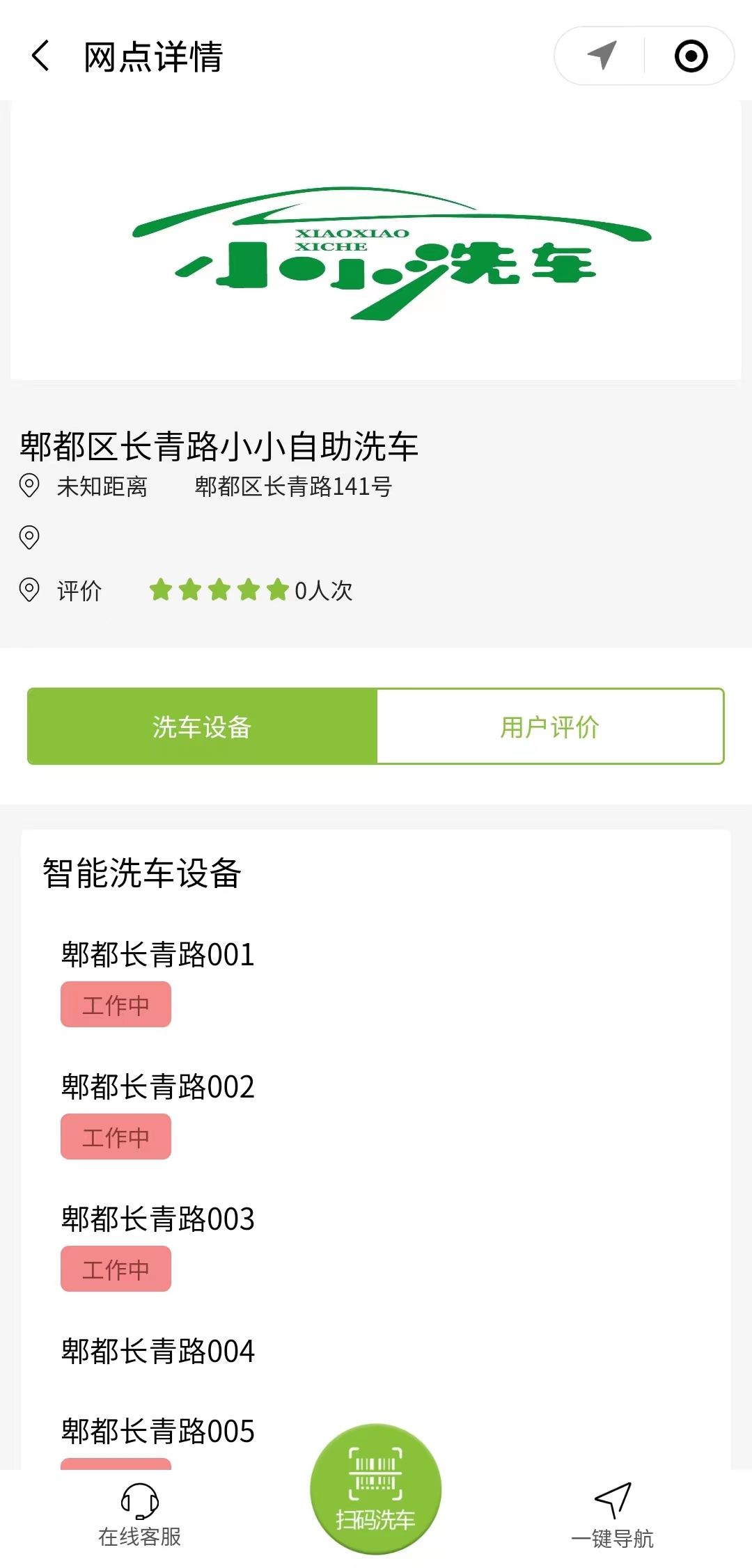Rate by tapping the fifth star
The width and height of the screenshot is (752, 1568).
[277, 591]
